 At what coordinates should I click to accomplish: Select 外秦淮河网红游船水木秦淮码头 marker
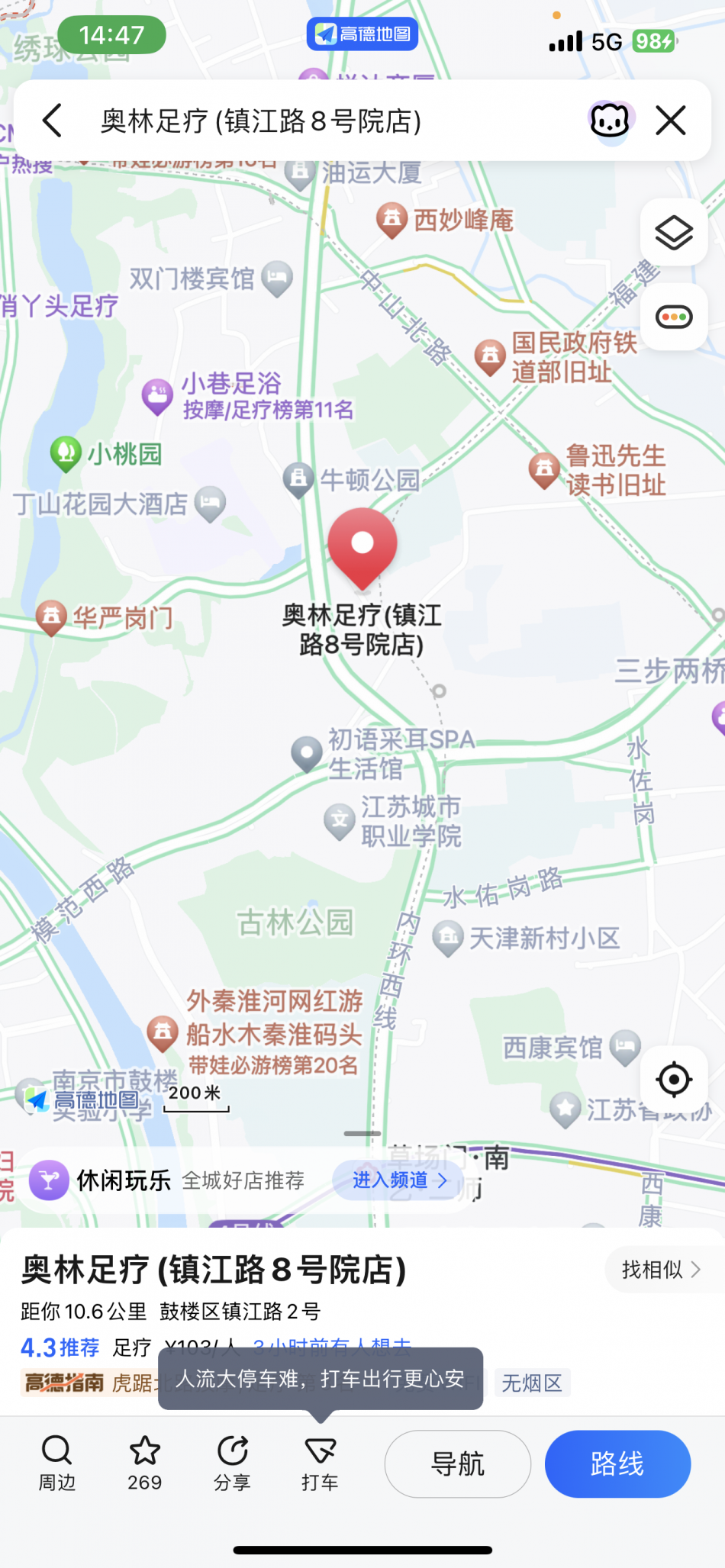click(163, 1033)
